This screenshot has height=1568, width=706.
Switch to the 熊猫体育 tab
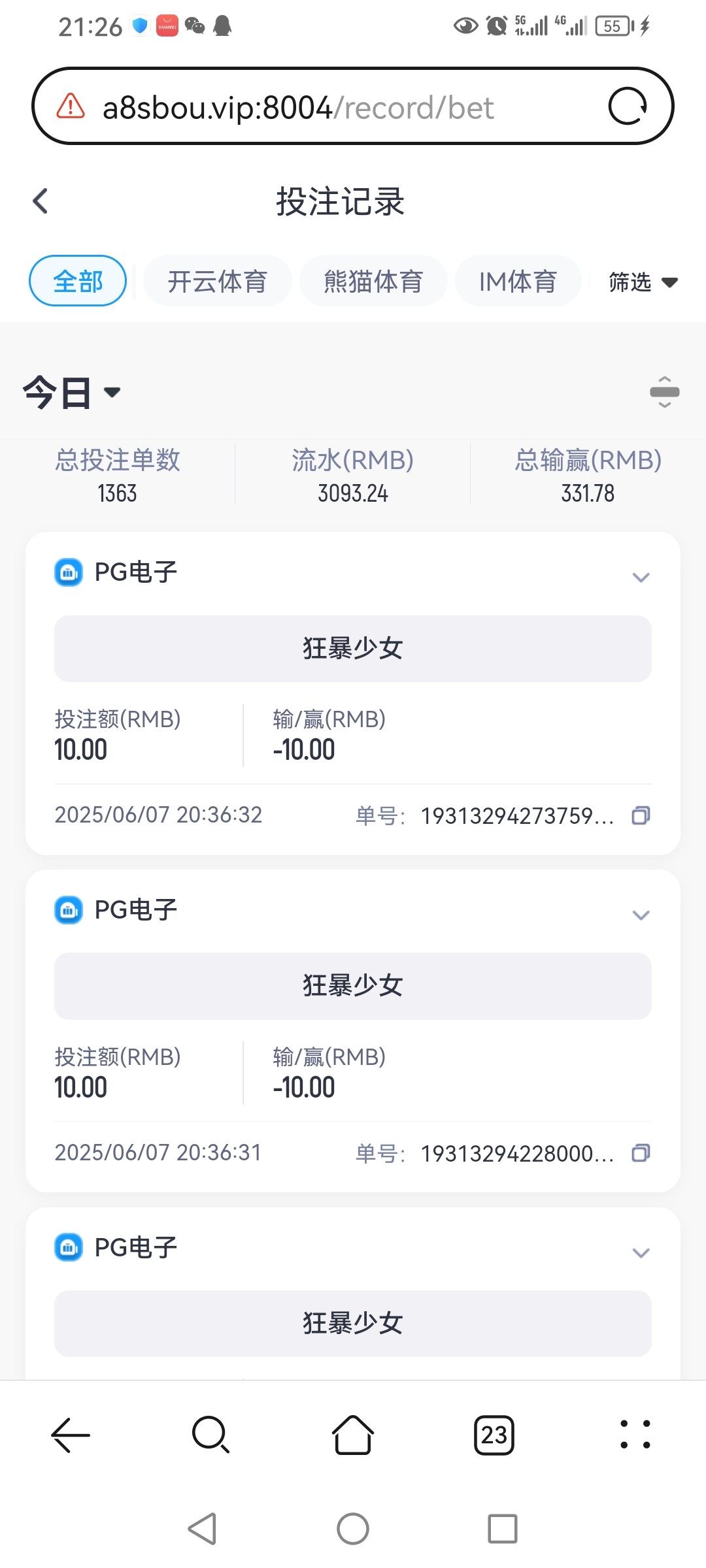pyautogui.click(x=373, y=281)
